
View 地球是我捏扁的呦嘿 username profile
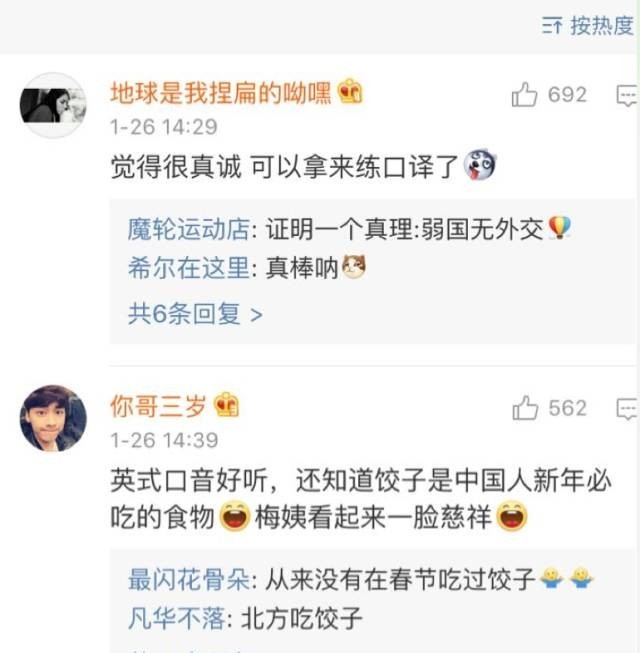pos(223,93)
